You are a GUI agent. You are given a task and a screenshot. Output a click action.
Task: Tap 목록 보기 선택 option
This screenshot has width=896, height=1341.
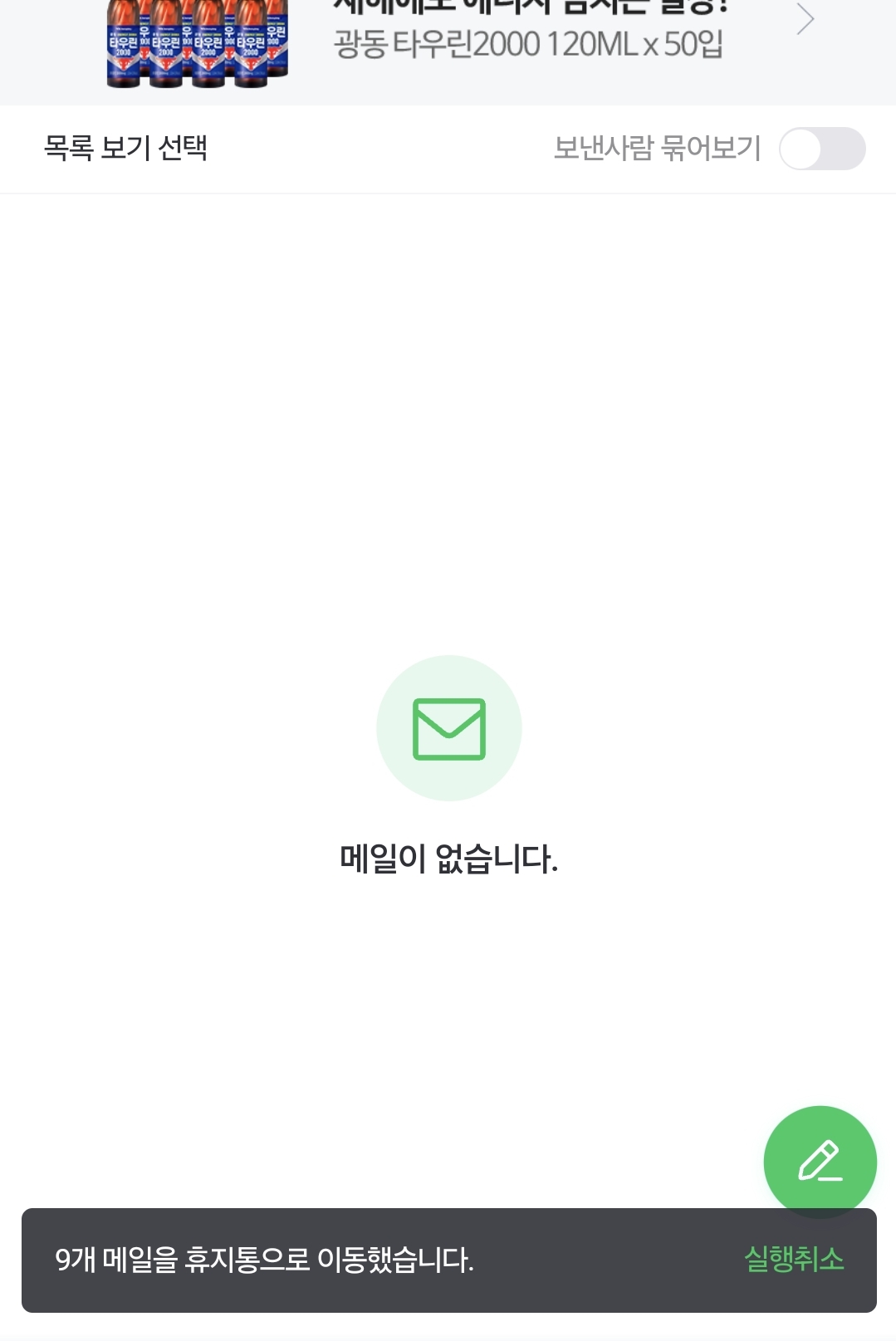point(125,149)
